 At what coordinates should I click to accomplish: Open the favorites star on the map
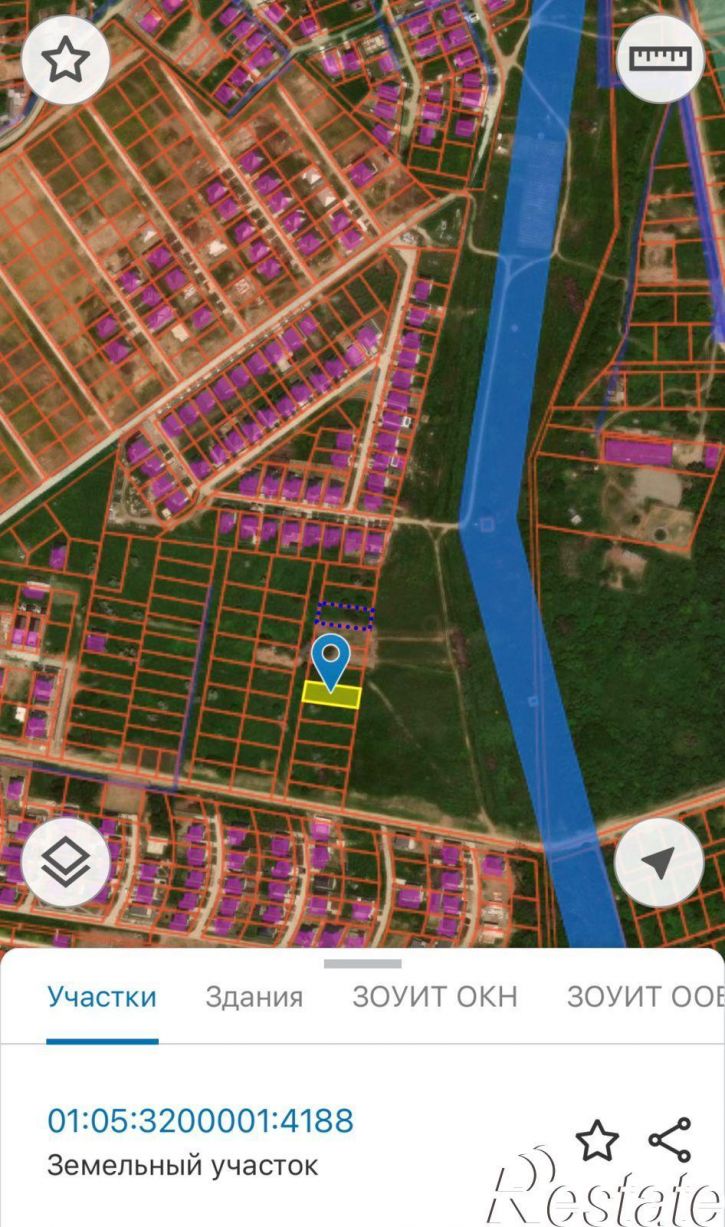coord(65,61)
